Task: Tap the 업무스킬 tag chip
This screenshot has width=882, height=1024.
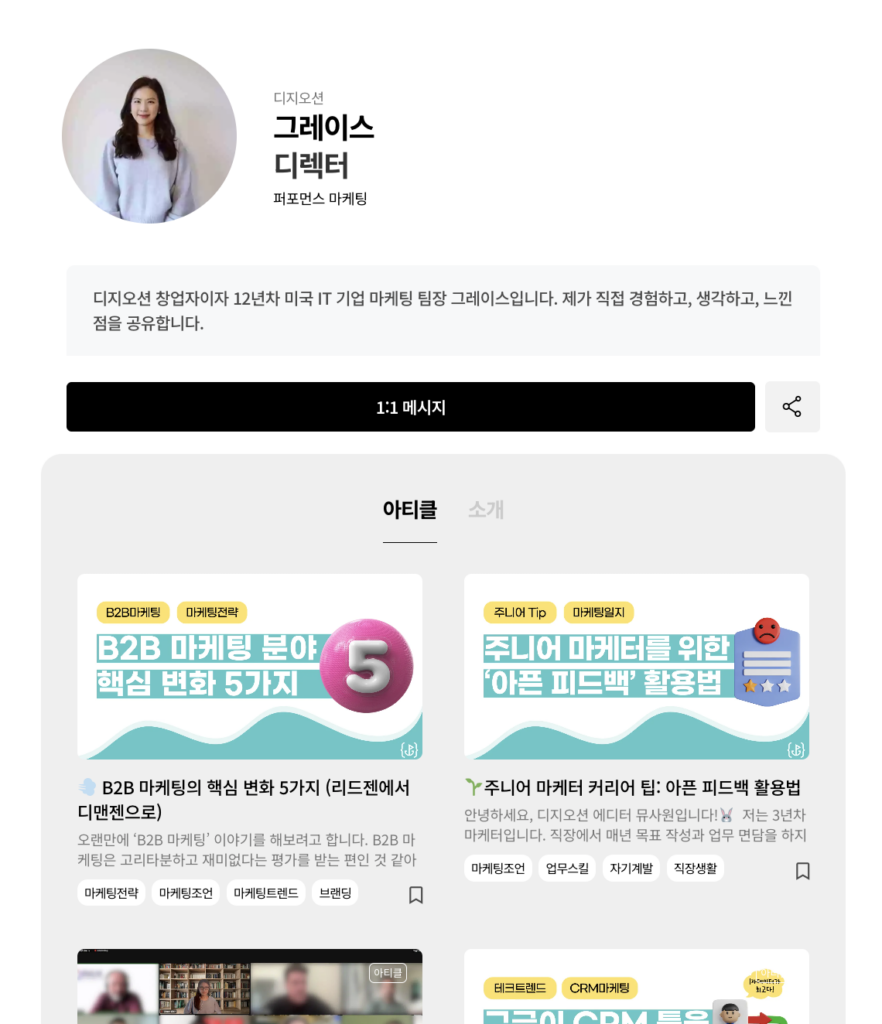Action: 567,868
